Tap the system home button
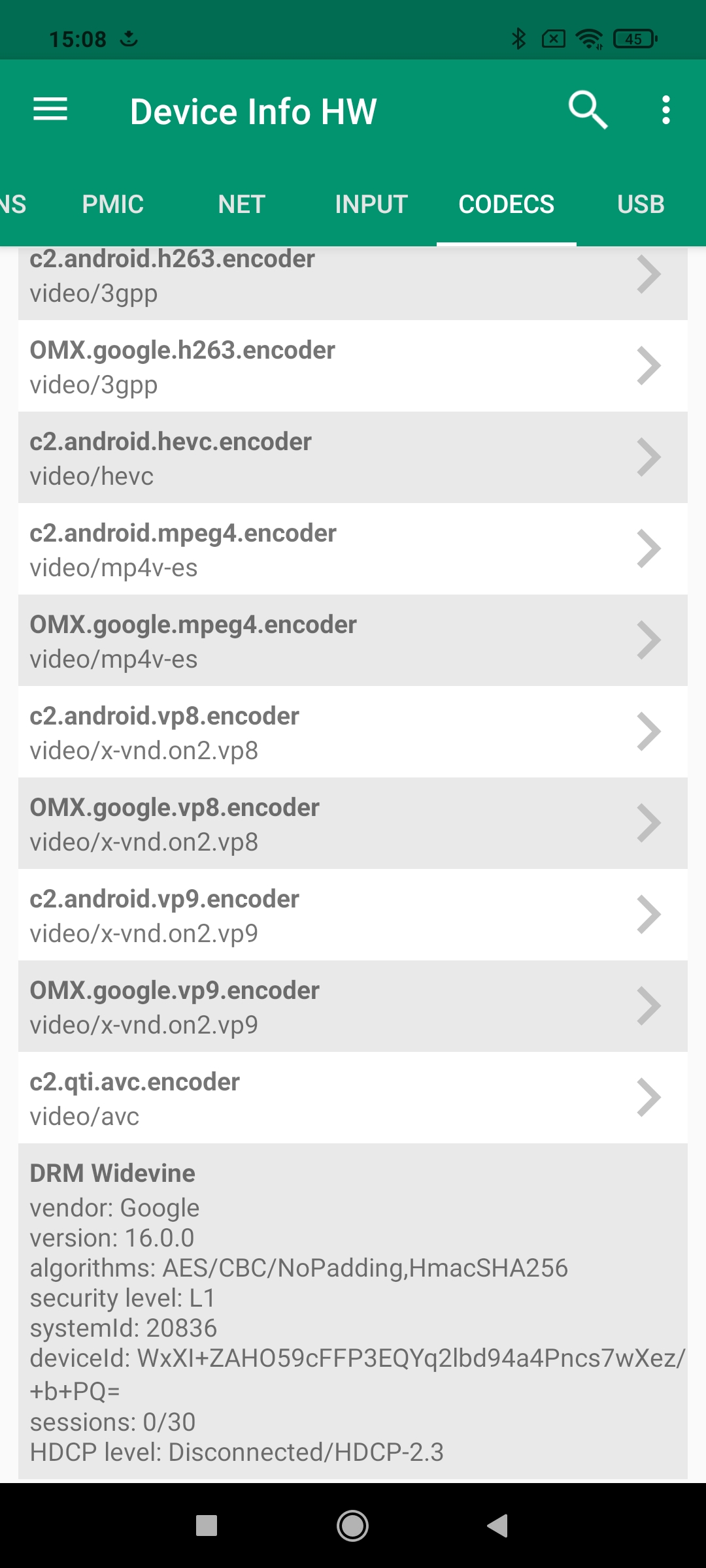This screenshot has width=706, height=1568. 352,1526
